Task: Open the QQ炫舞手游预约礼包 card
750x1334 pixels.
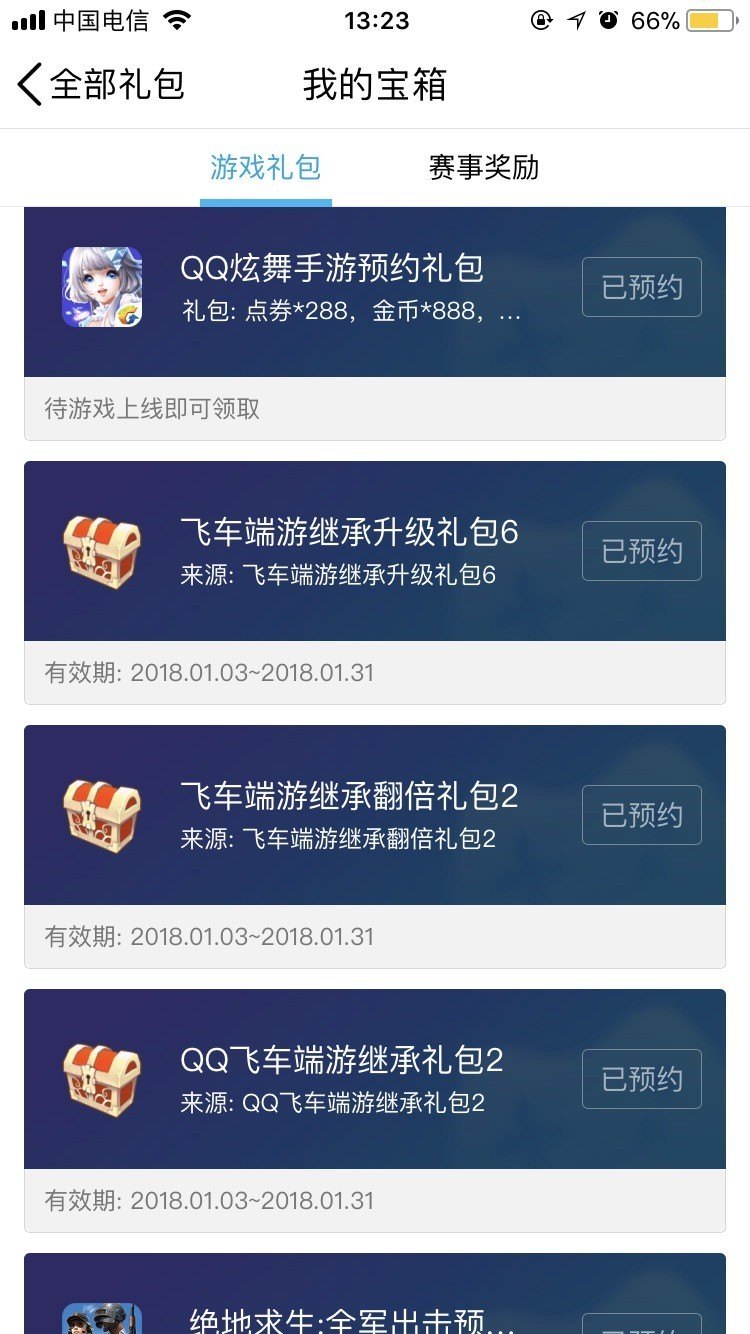Action: point(375,323)
